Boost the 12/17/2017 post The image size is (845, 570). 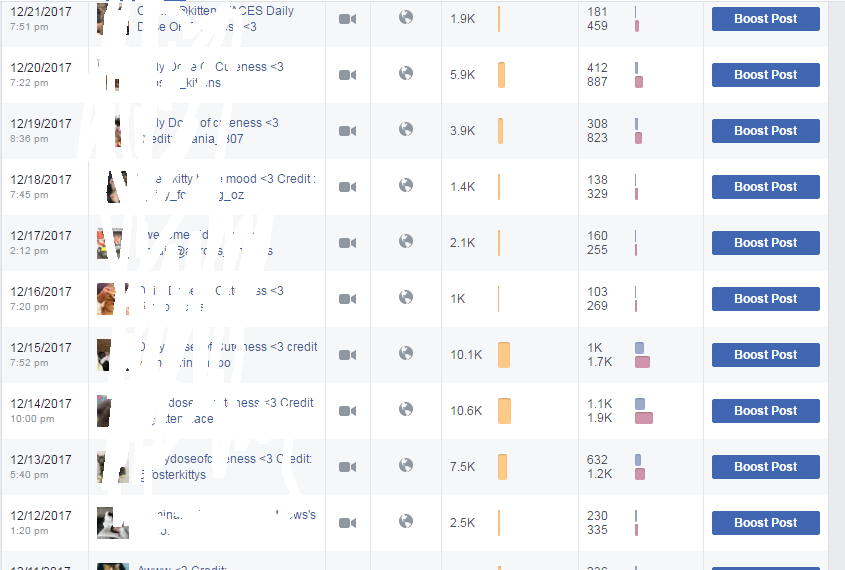(x=765, y=243)
